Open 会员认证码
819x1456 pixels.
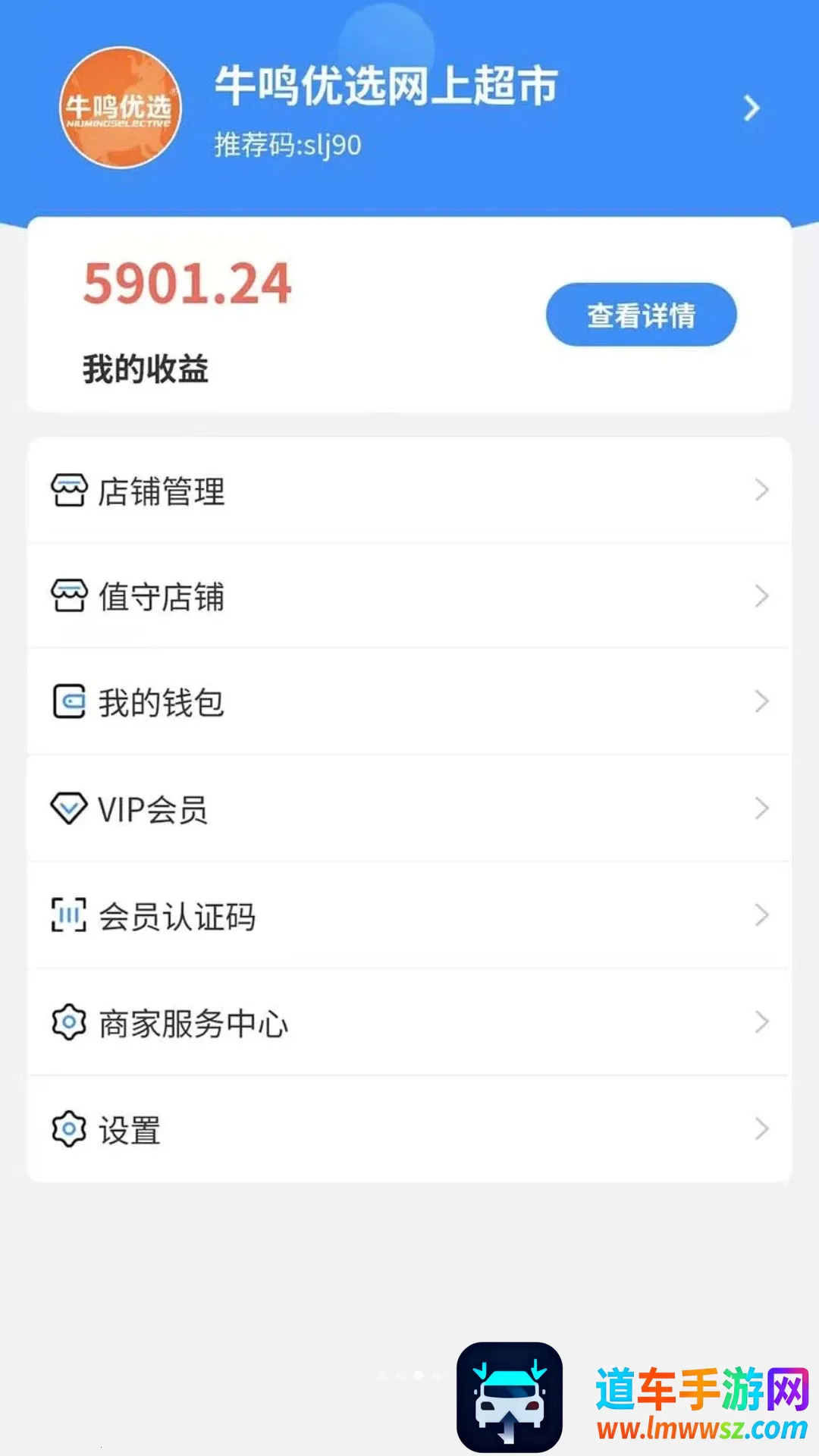pos(409,916)
